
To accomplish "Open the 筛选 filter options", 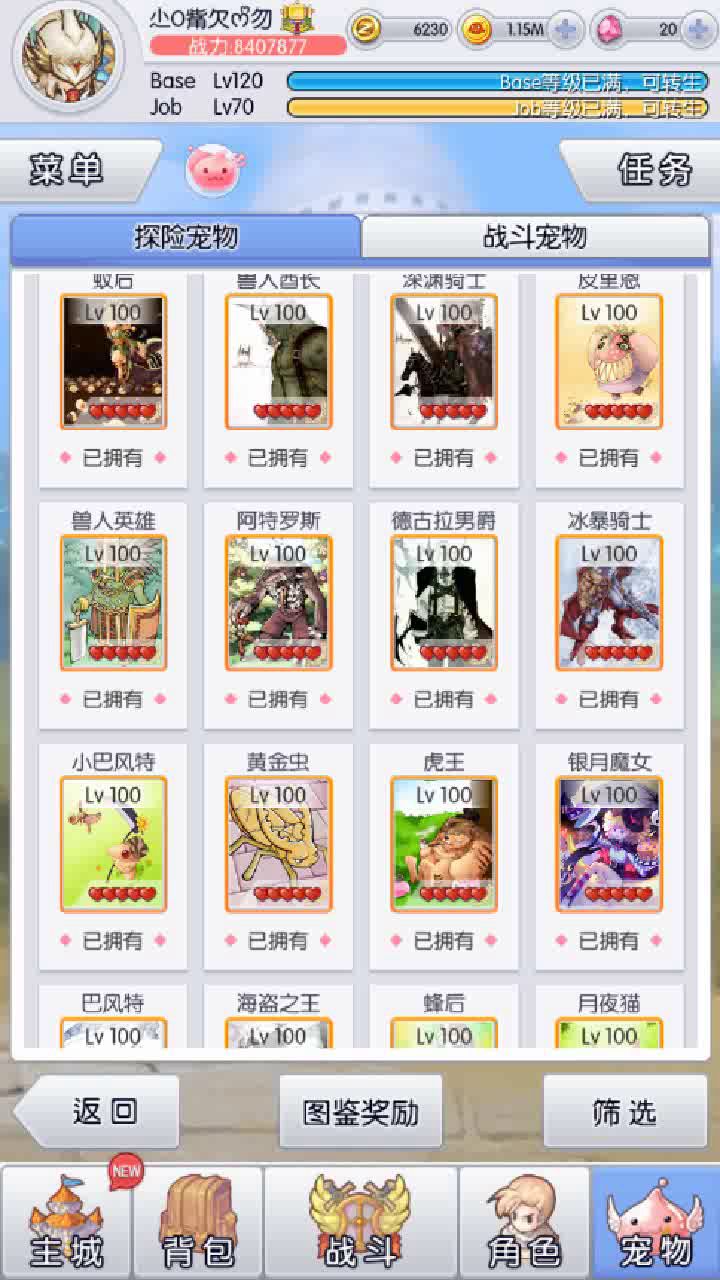I will pyautogui.click(x=625, y=1111).
